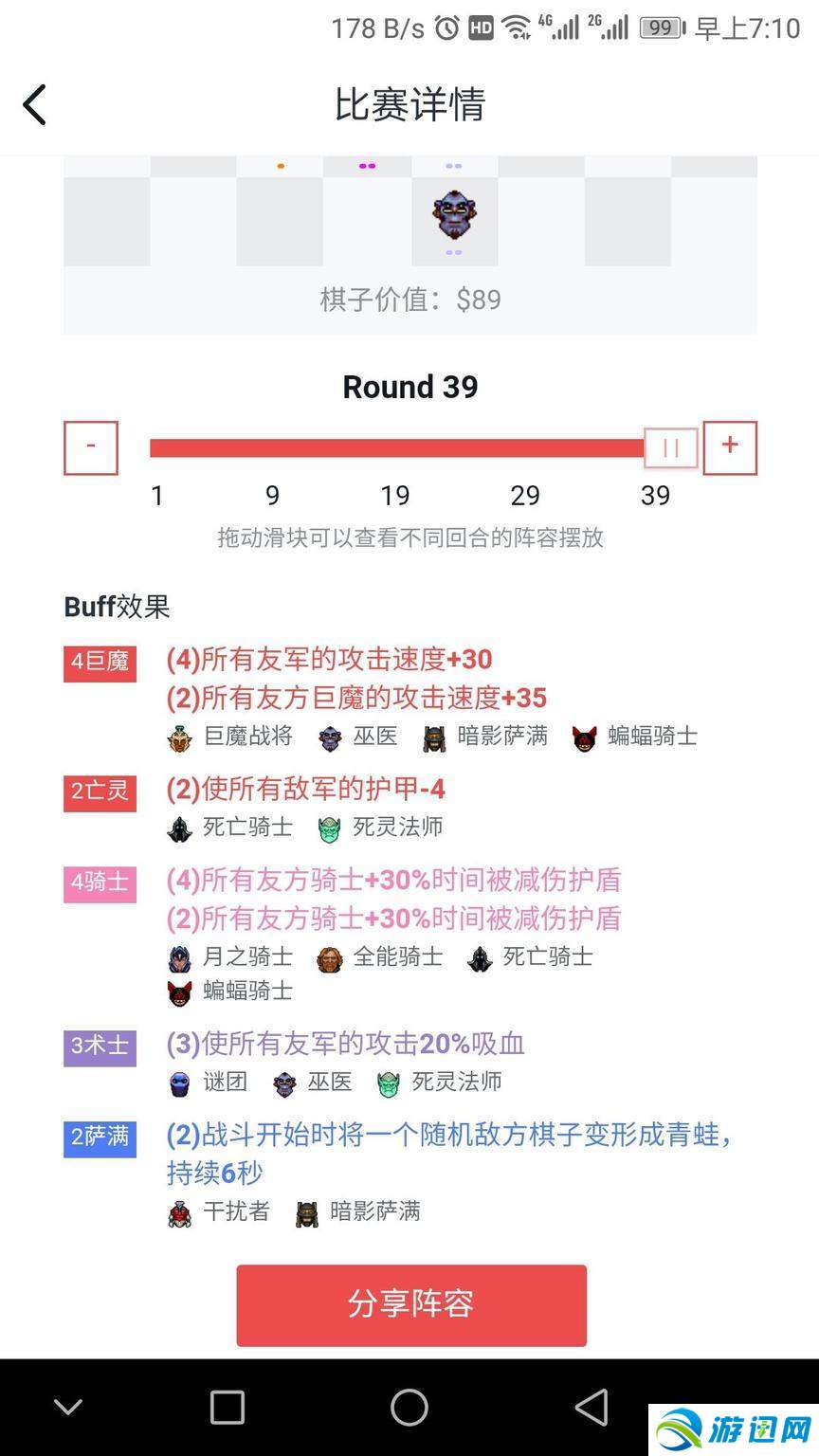The image size is (819, 1456).
Task: Tap the 分享阵容 share lineup button
Action: (x=411, y=1304)
